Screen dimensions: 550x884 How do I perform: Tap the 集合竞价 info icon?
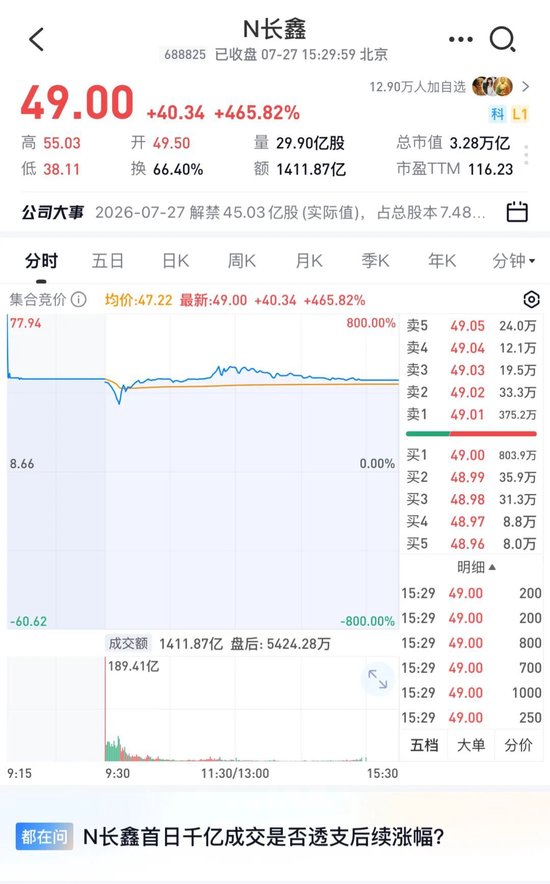click(79, 299)
